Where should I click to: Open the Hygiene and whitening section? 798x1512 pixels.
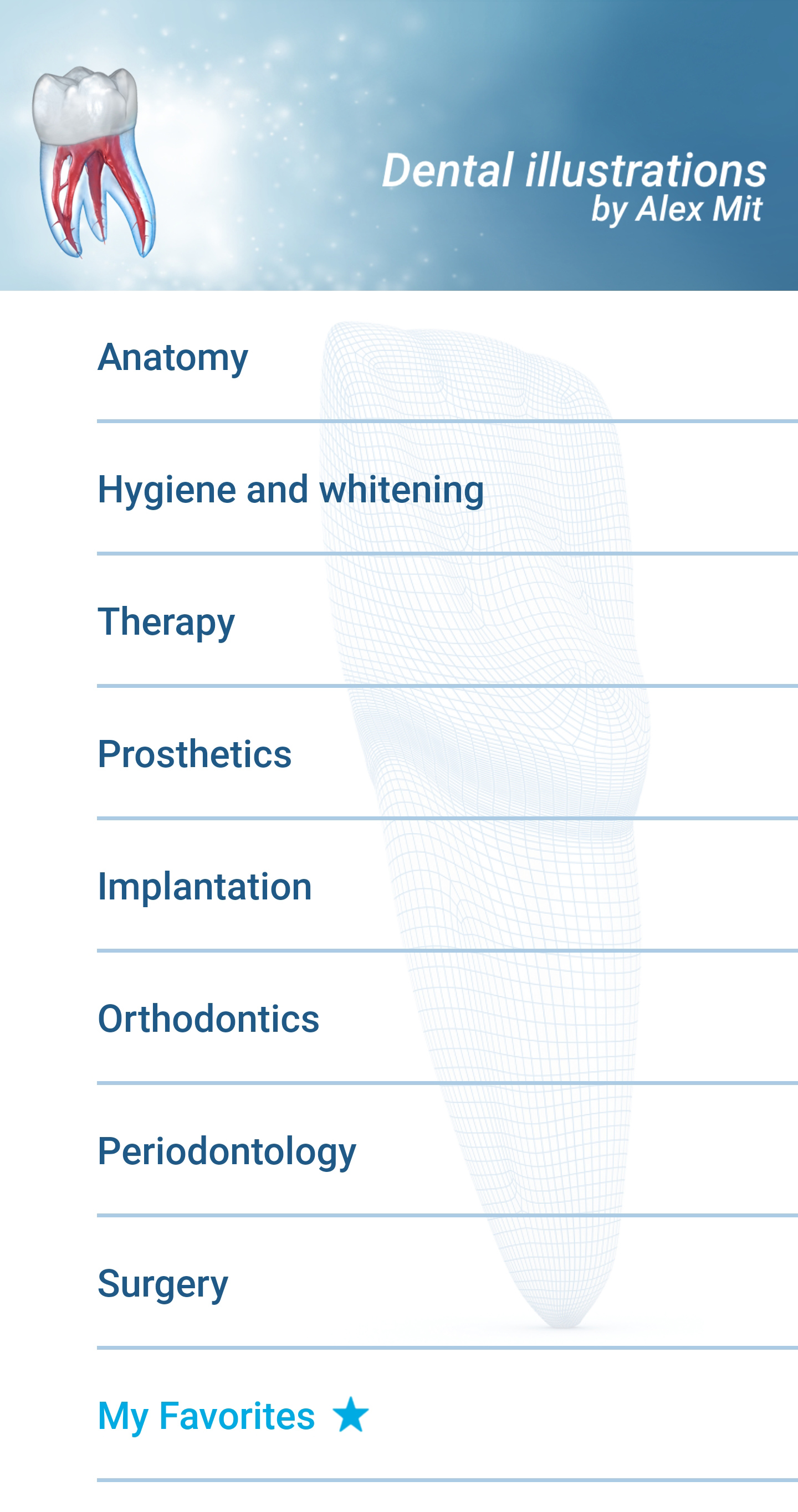click(x=292, y=488)
